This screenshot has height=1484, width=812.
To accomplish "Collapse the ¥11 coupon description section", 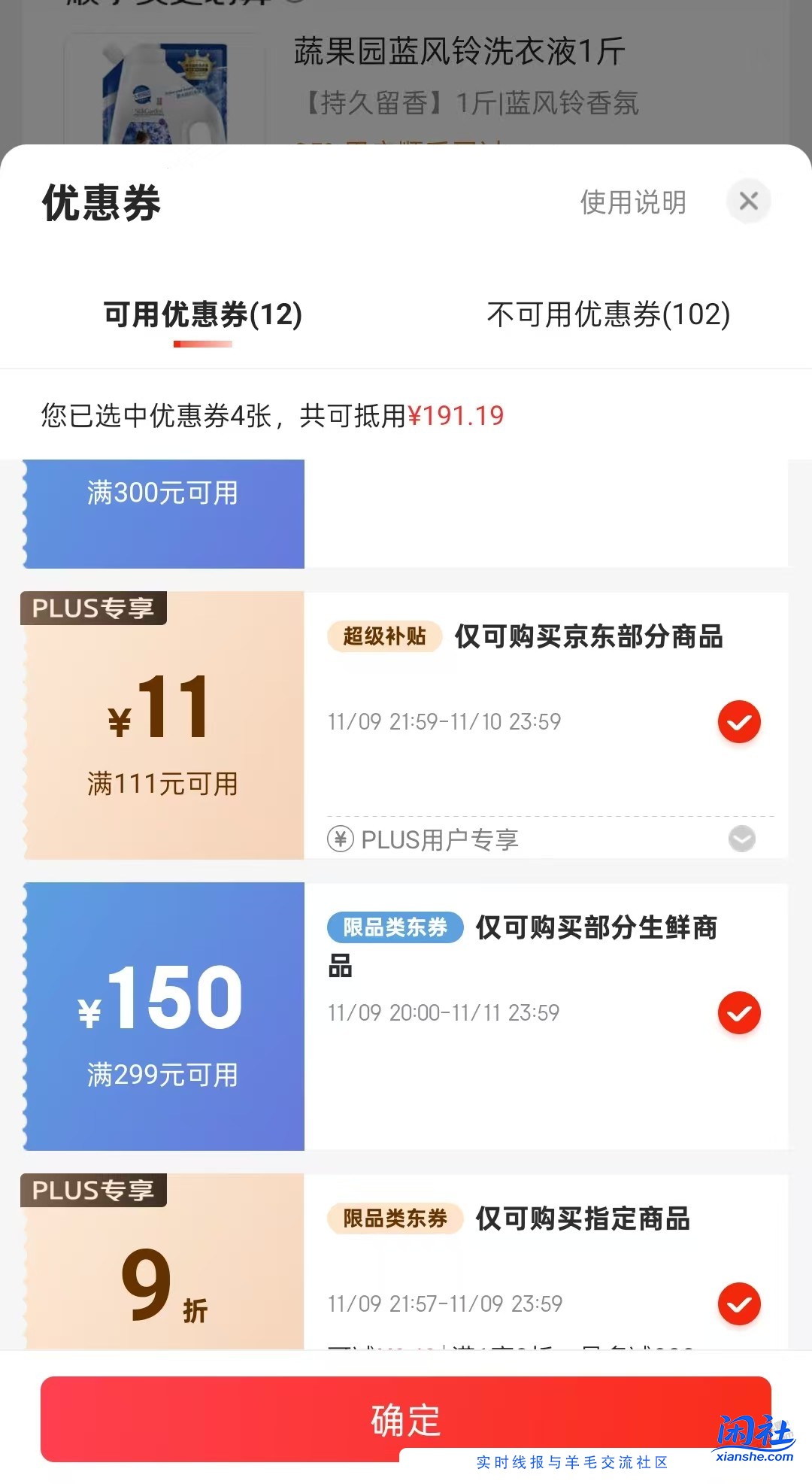I will (x=742, y=838).
